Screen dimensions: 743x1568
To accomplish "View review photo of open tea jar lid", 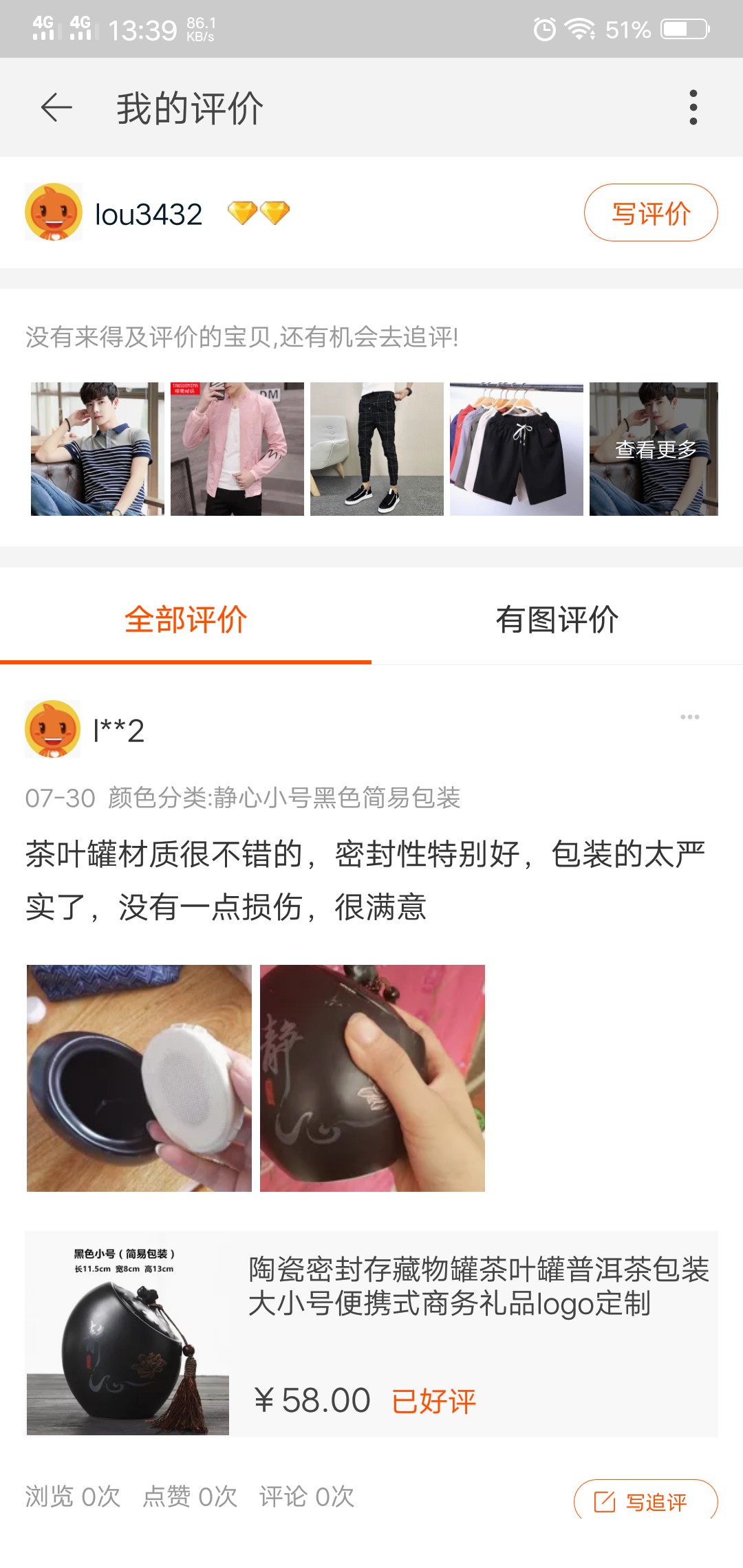I will point(139,1078).
